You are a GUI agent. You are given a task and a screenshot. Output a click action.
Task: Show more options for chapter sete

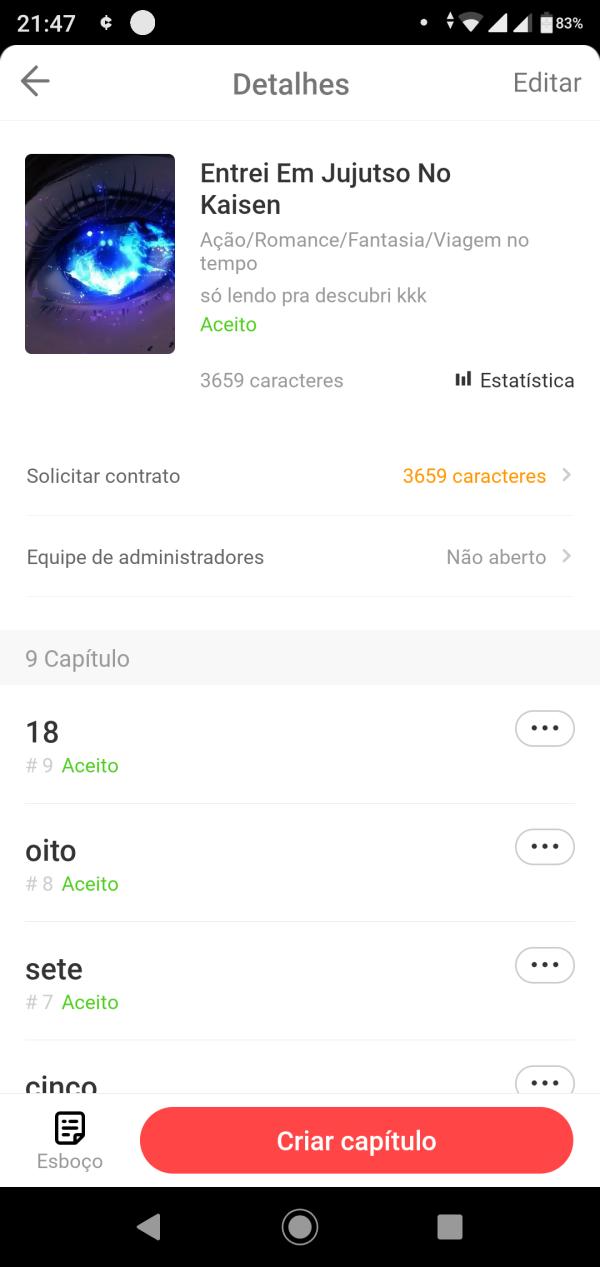click(544, 965)
